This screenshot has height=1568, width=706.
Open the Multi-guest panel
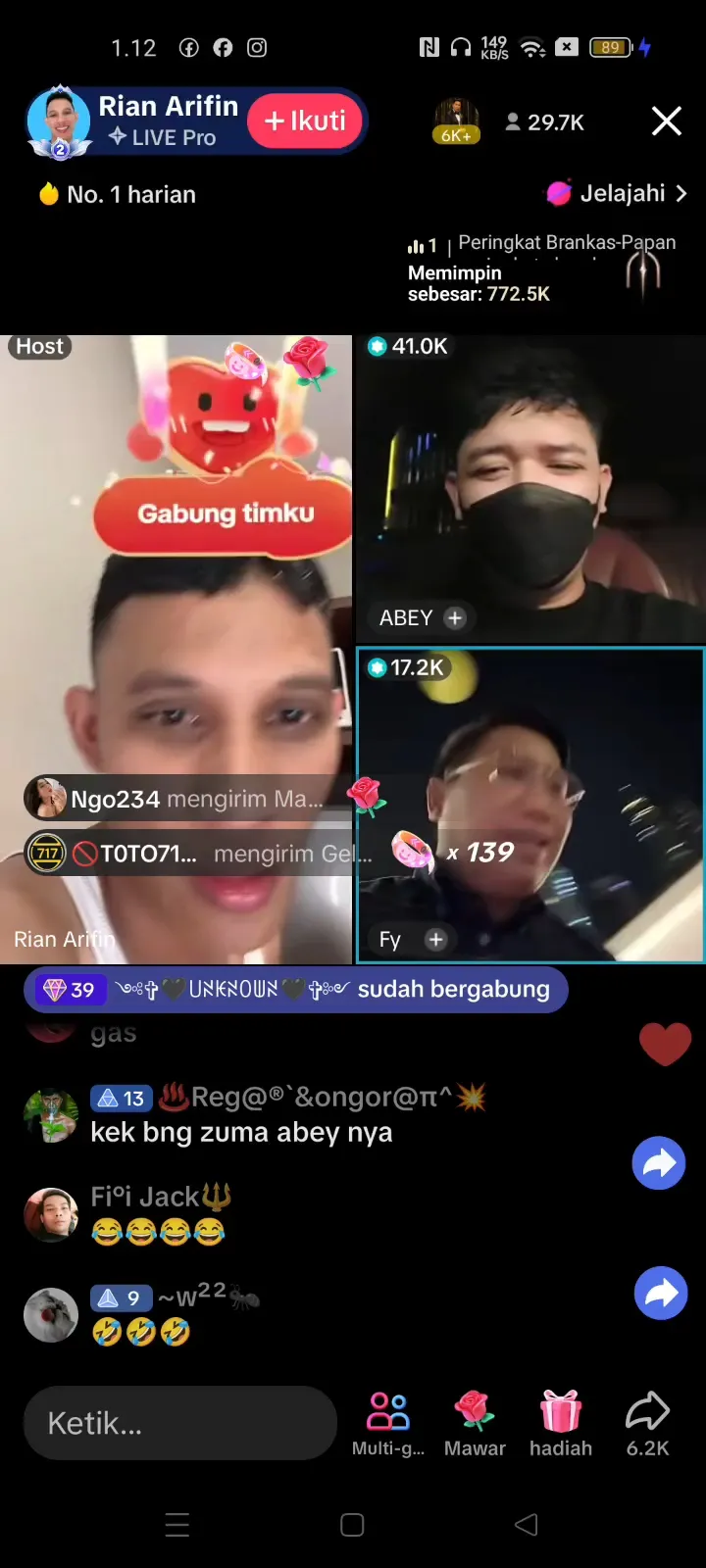point(388,1423)
